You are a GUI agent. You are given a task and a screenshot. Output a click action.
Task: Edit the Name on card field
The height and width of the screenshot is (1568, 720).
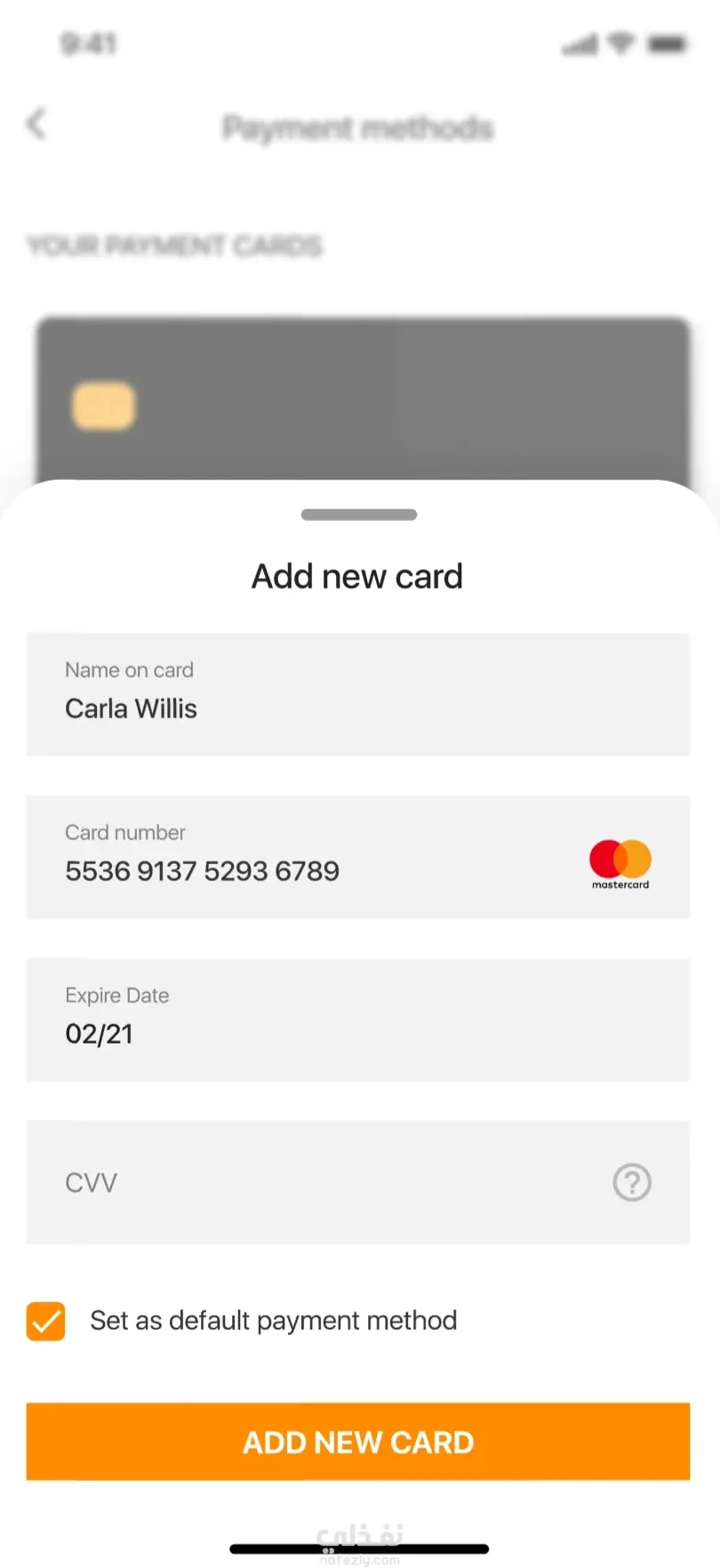tap(357, 694)
